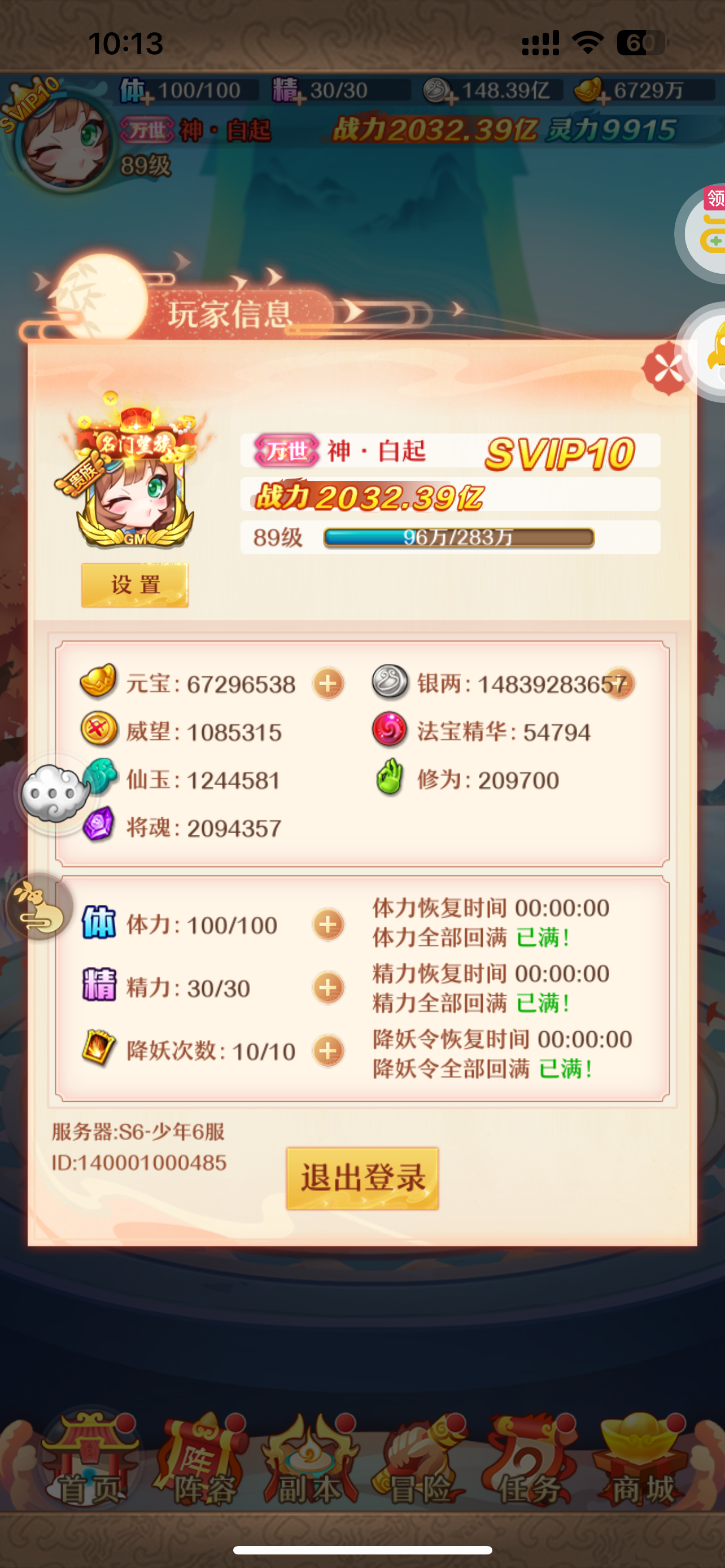Open the 设置 settings button
725x1568 pixels.
click(x=134, y=585)
